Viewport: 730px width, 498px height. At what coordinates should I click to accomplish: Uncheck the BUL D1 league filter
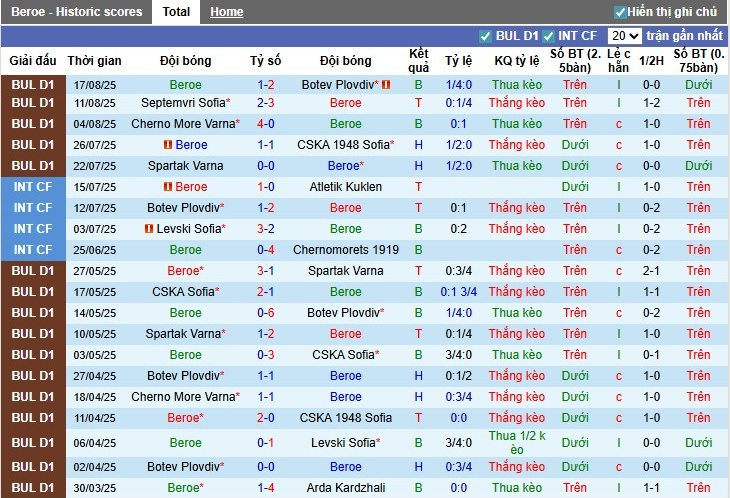tap(486, 36)
